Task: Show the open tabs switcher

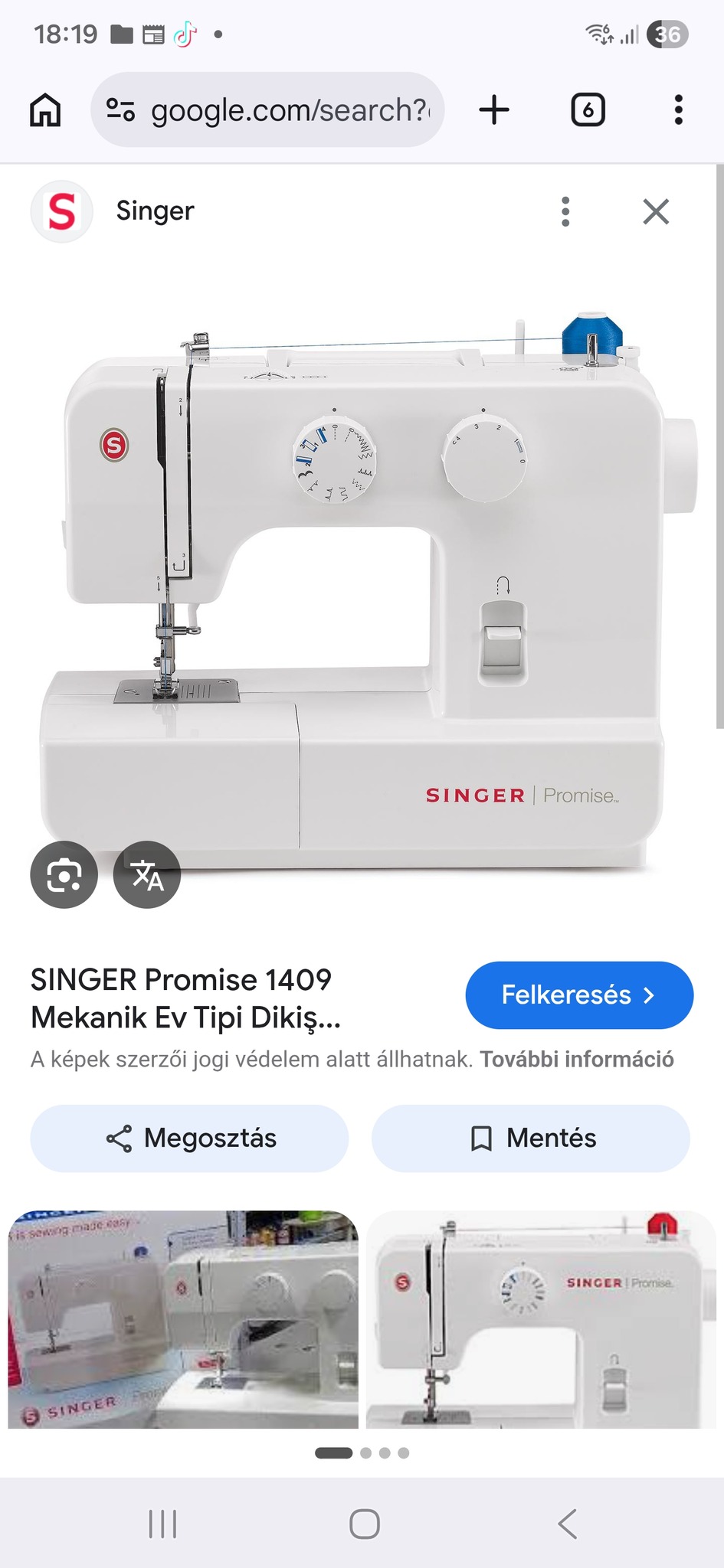Action: tap(588, 110)
